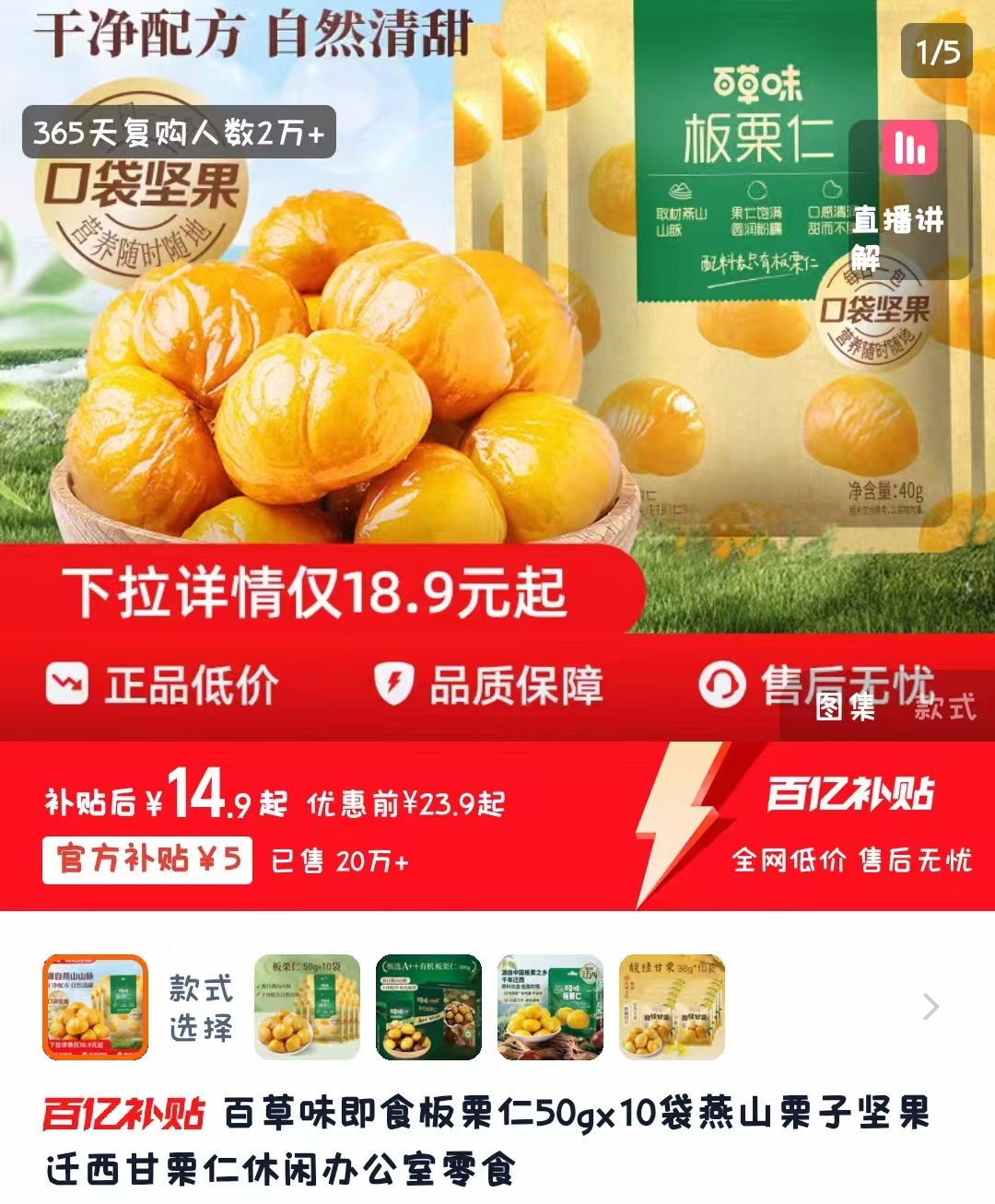Select the 板栗仁50g×10袋 style thumbnail
This screenshot has height=1204, width=995.
click(x=307, y=1007)
